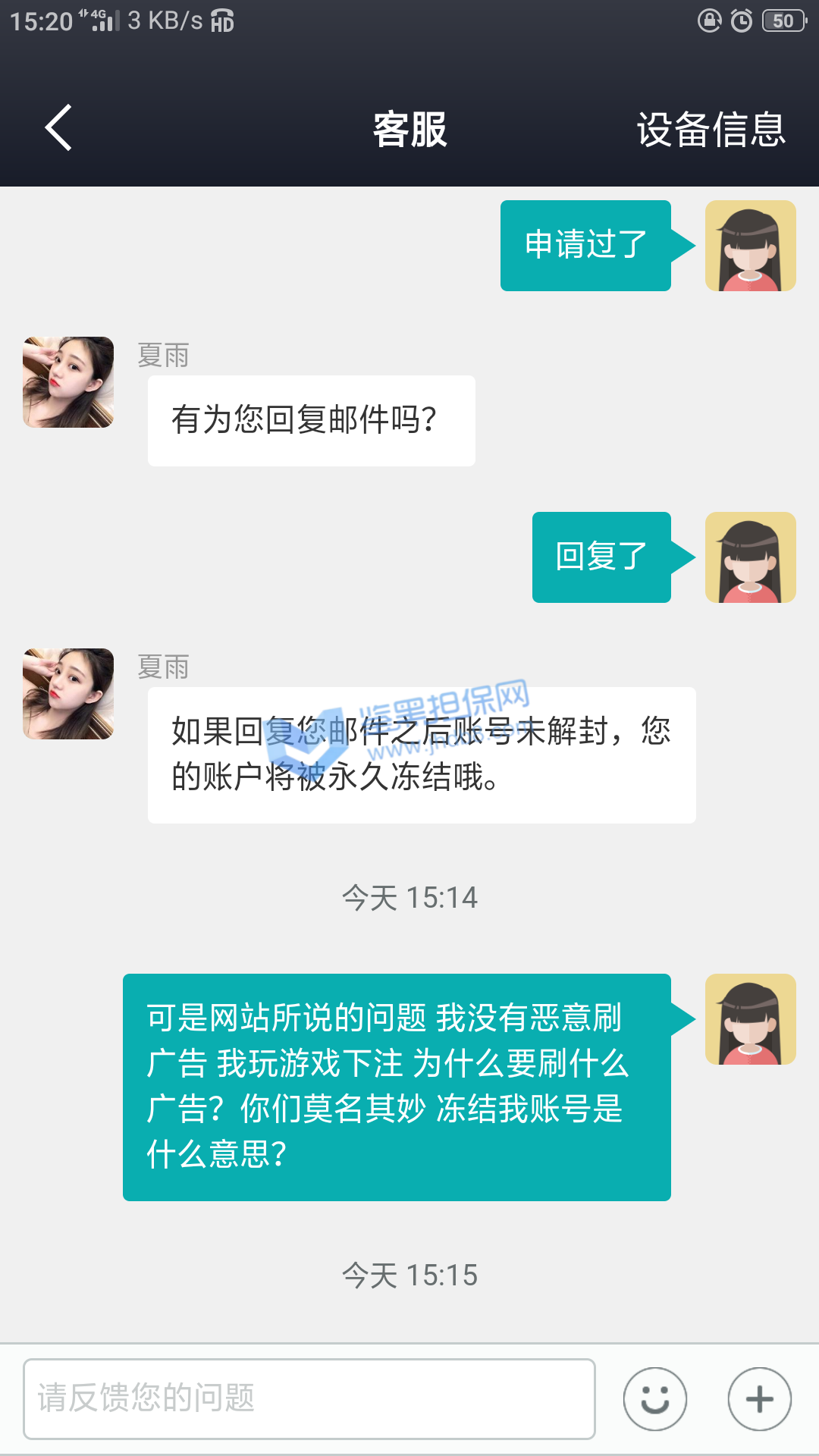Image resolution: width=819 pixels, height=1456 pixels.
Task: Open 设备信息 in the header
Action: point(711,129)
